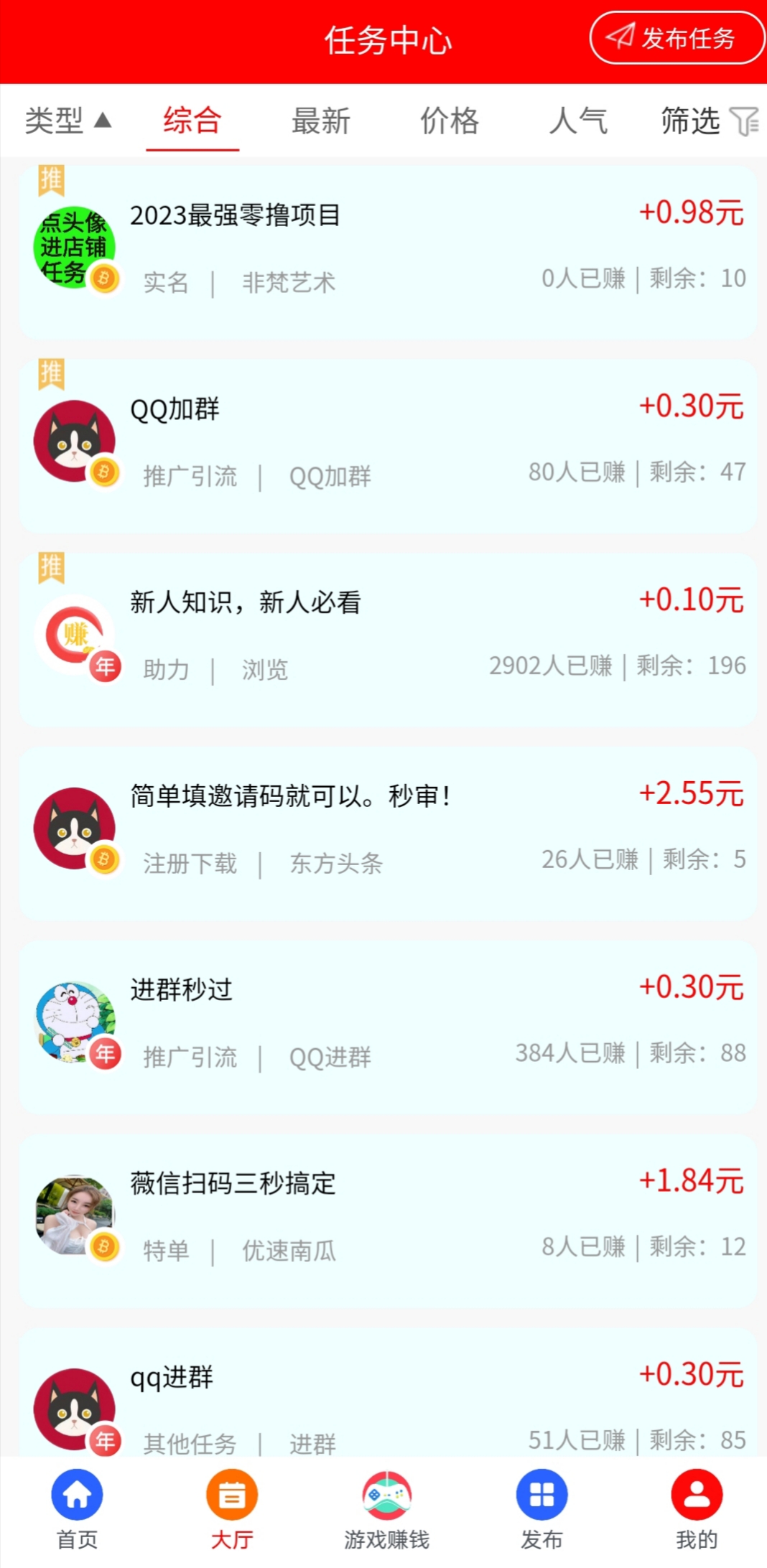Sort tasks by 价格
The height and width of the screenshot is (1568, 767).
(x=450, y=121)
